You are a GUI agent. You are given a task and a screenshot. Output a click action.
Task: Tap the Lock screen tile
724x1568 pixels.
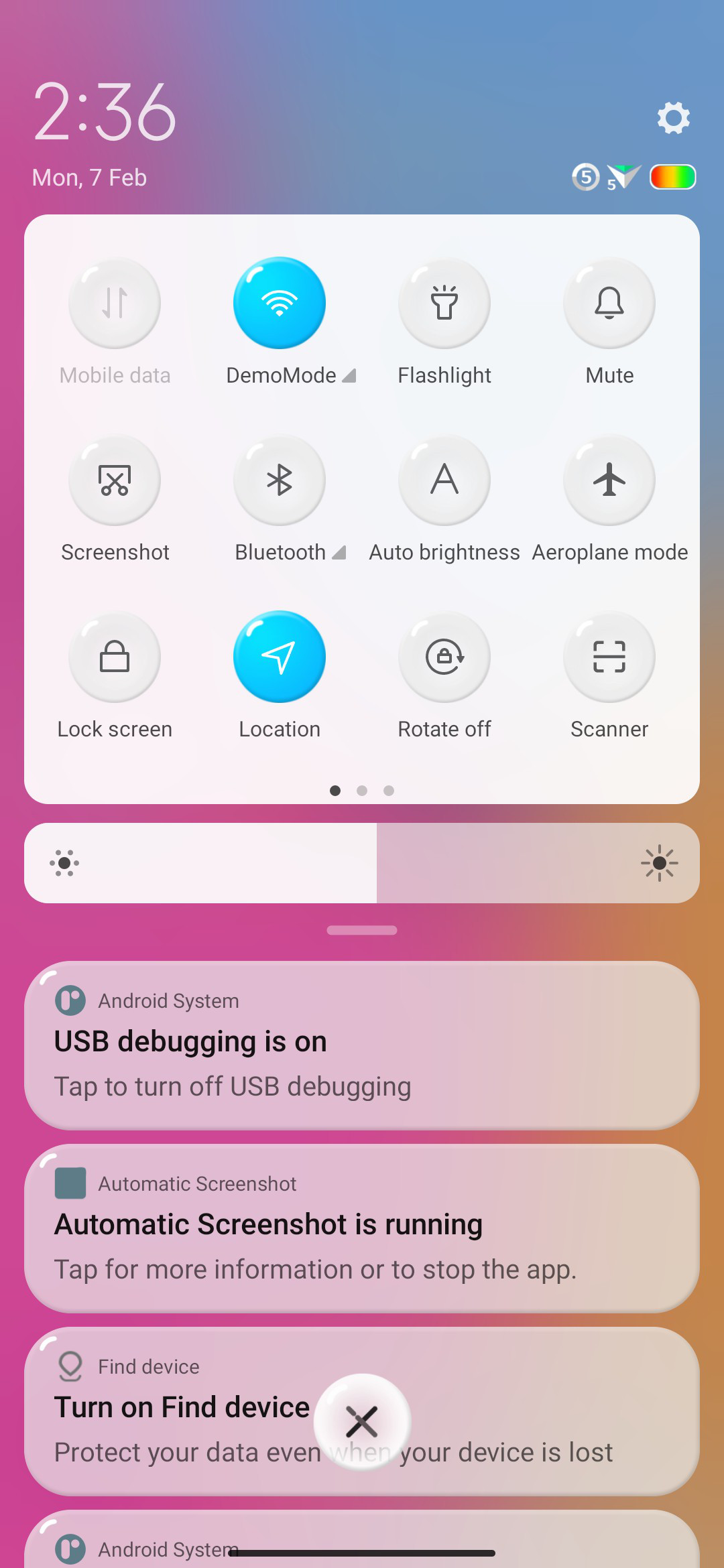click(x=115, y=657)
